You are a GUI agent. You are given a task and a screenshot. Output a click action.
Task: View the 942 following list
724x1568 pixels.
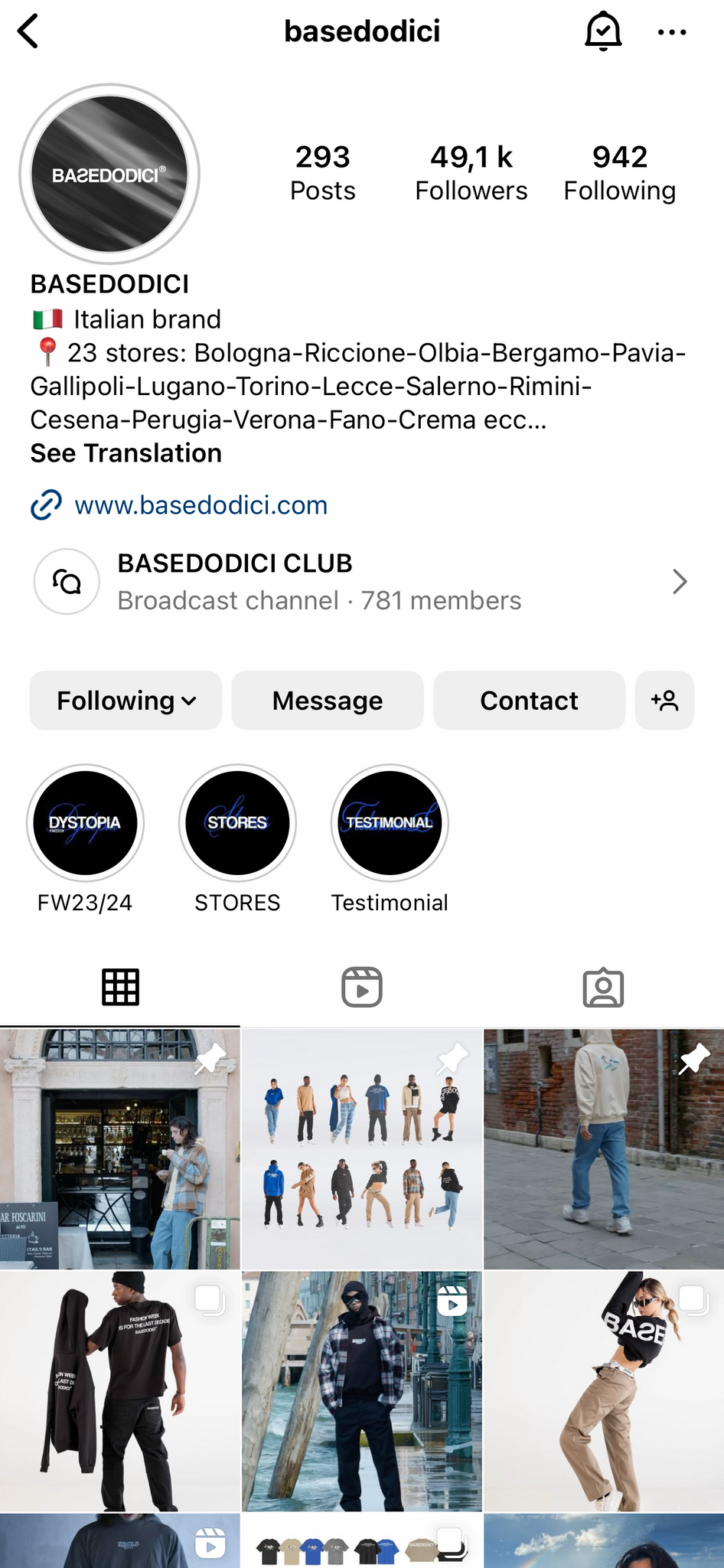[619, 173]
